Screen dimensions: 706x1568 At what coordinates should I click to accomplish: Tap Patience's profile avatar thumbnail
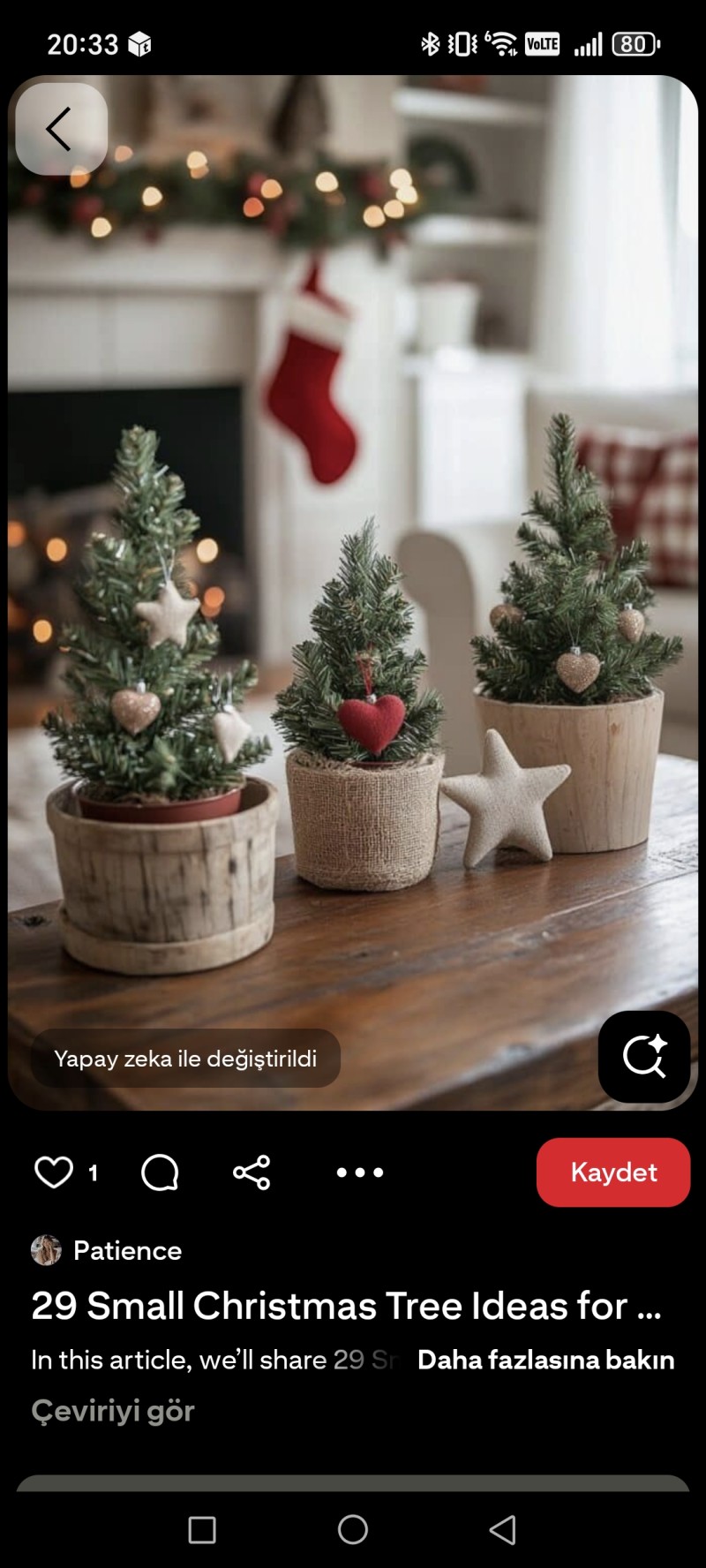click(x=46, y=1250)
